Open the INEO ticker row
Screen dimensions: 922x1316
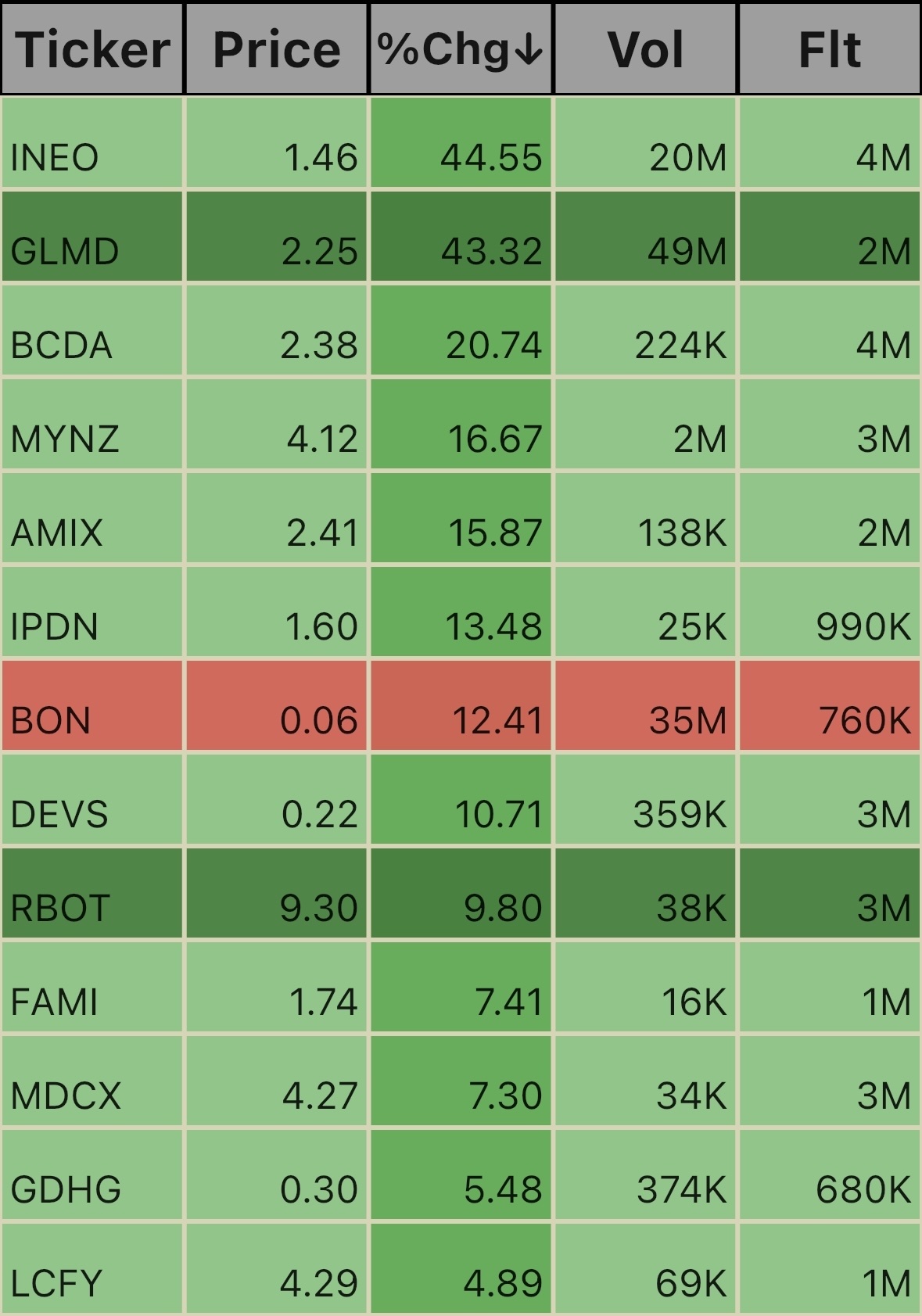461,142
